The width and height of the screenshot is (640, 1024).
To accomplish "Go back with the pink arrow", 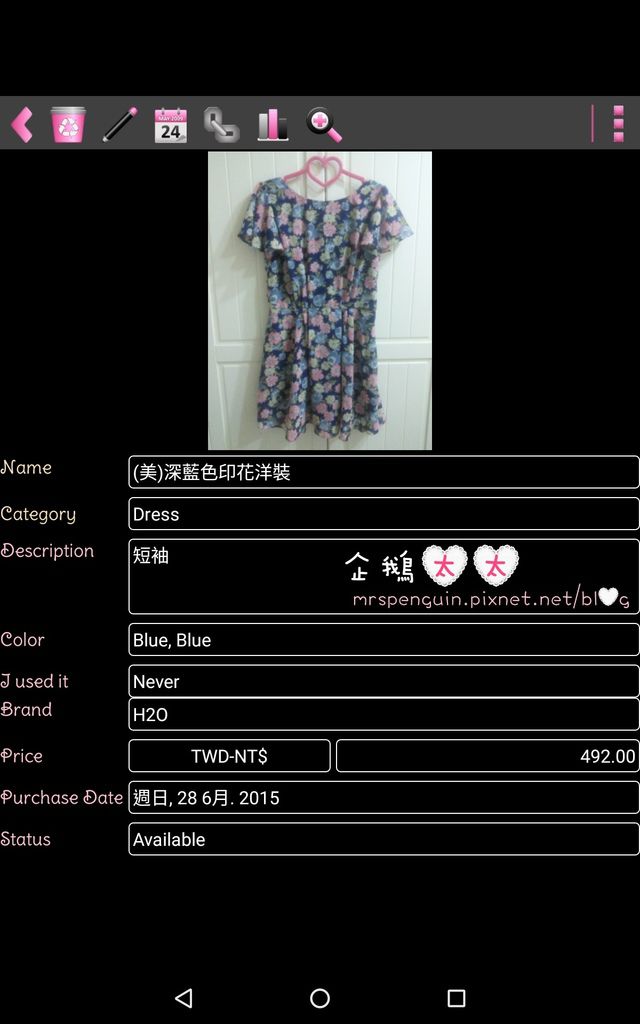I will pyautogui.click(x=22, y=125).
